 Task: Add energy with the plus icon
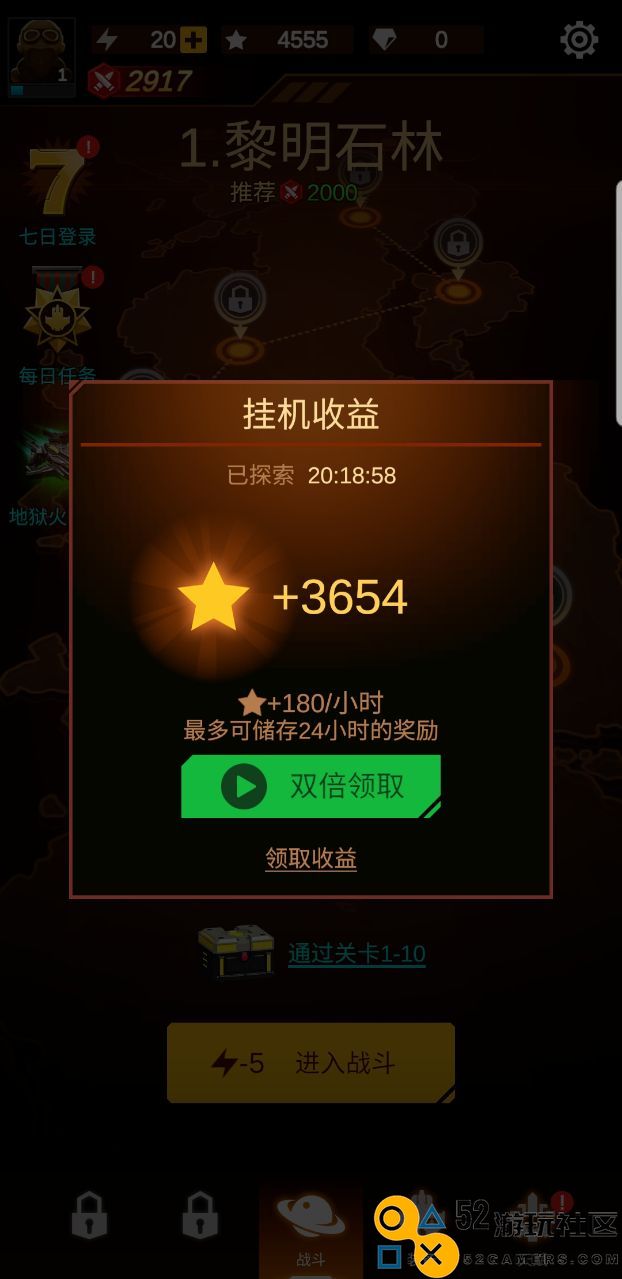pos(193,40)
